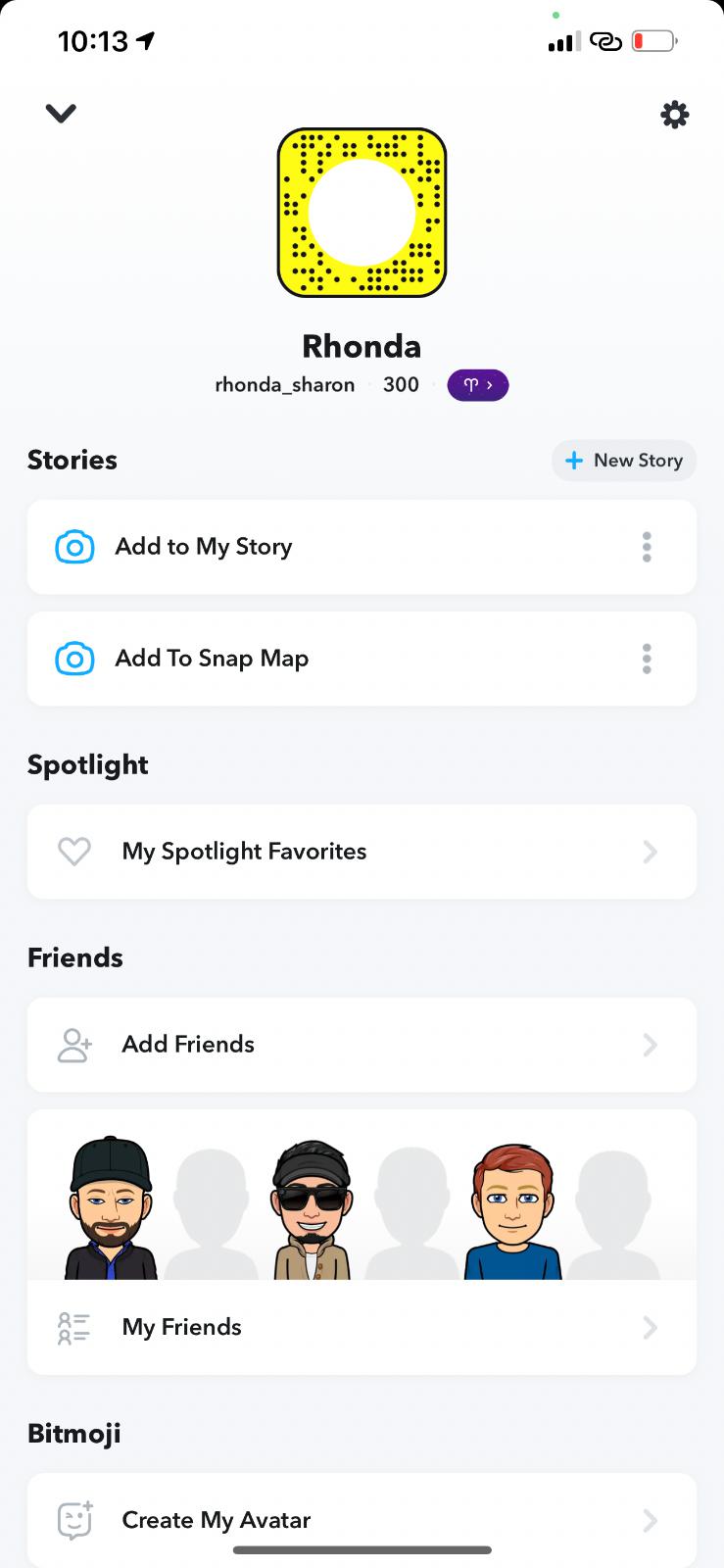
Task: Create a New Story
Action: pos(624,461)
